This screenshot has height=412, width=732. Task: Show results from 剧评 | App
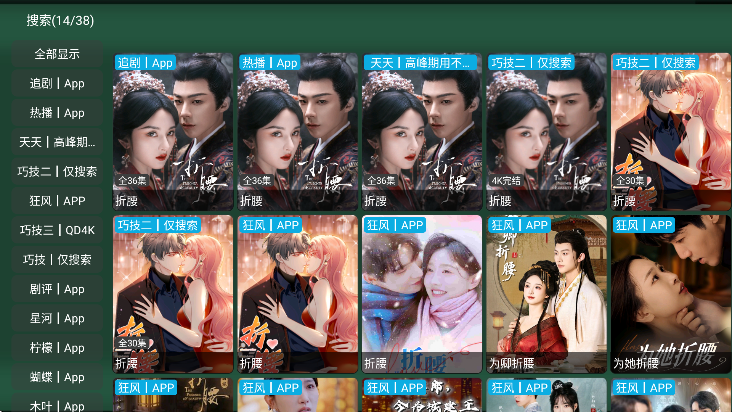point(57,289)
